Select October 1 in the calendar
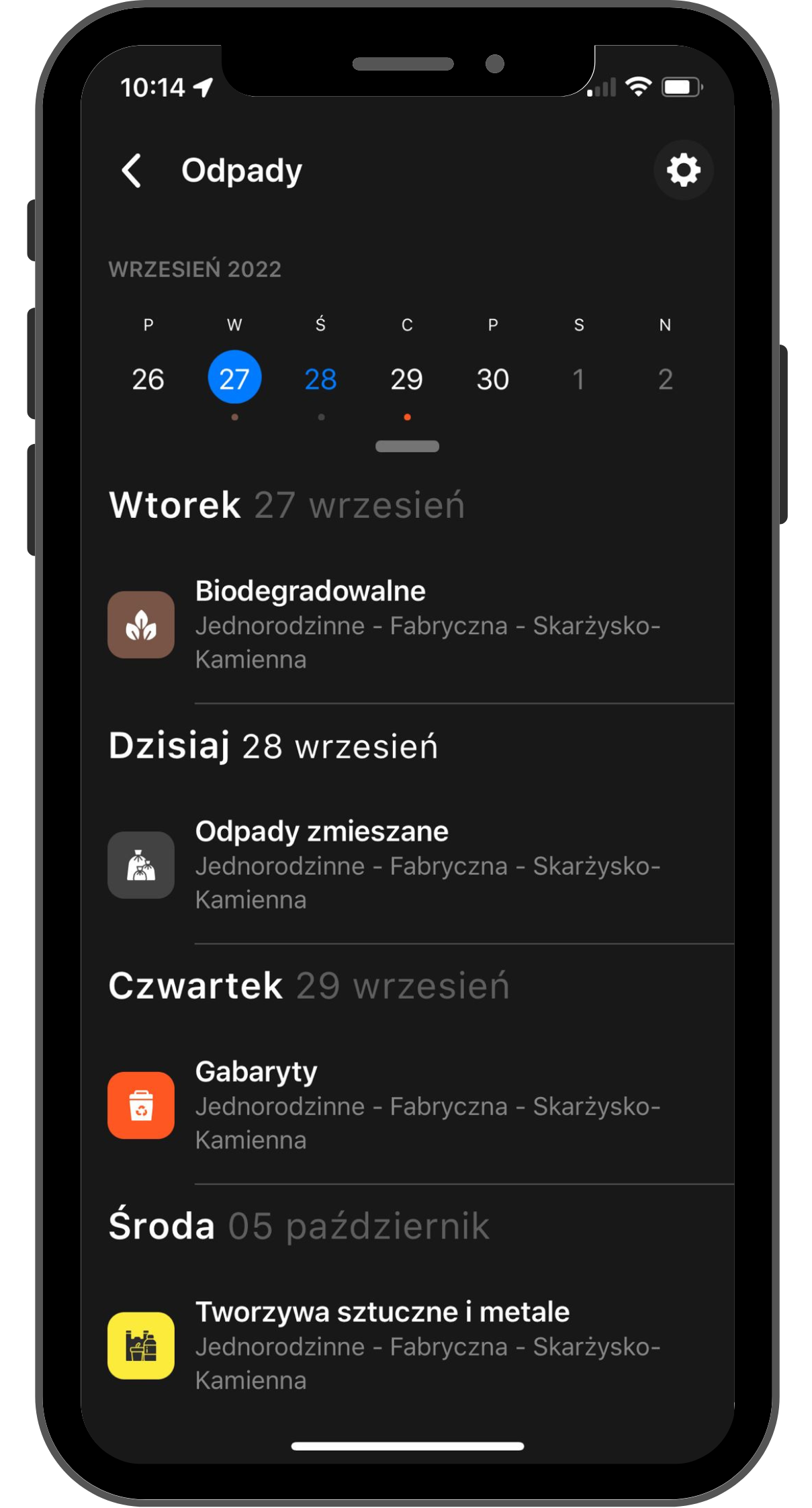812x1508 pixels. pos(579,380)
